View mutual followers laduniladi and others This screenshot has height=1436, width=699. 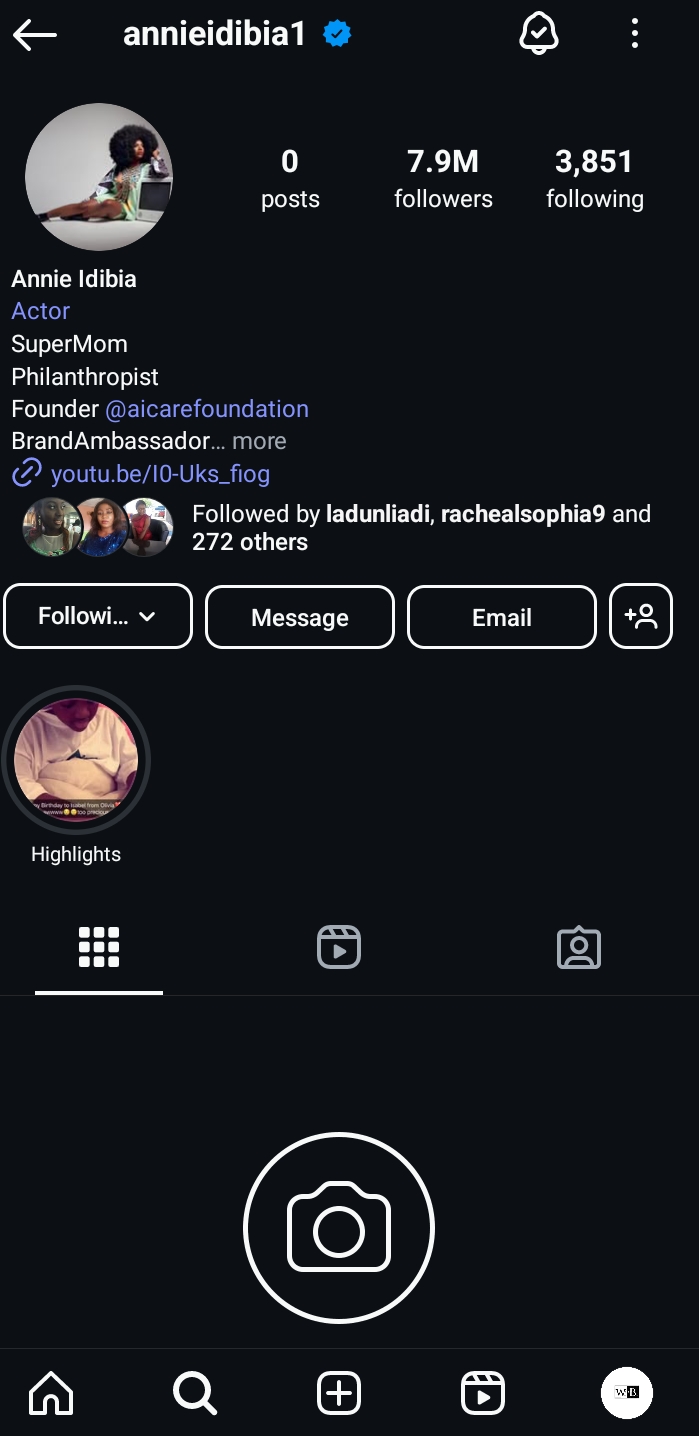420,527
